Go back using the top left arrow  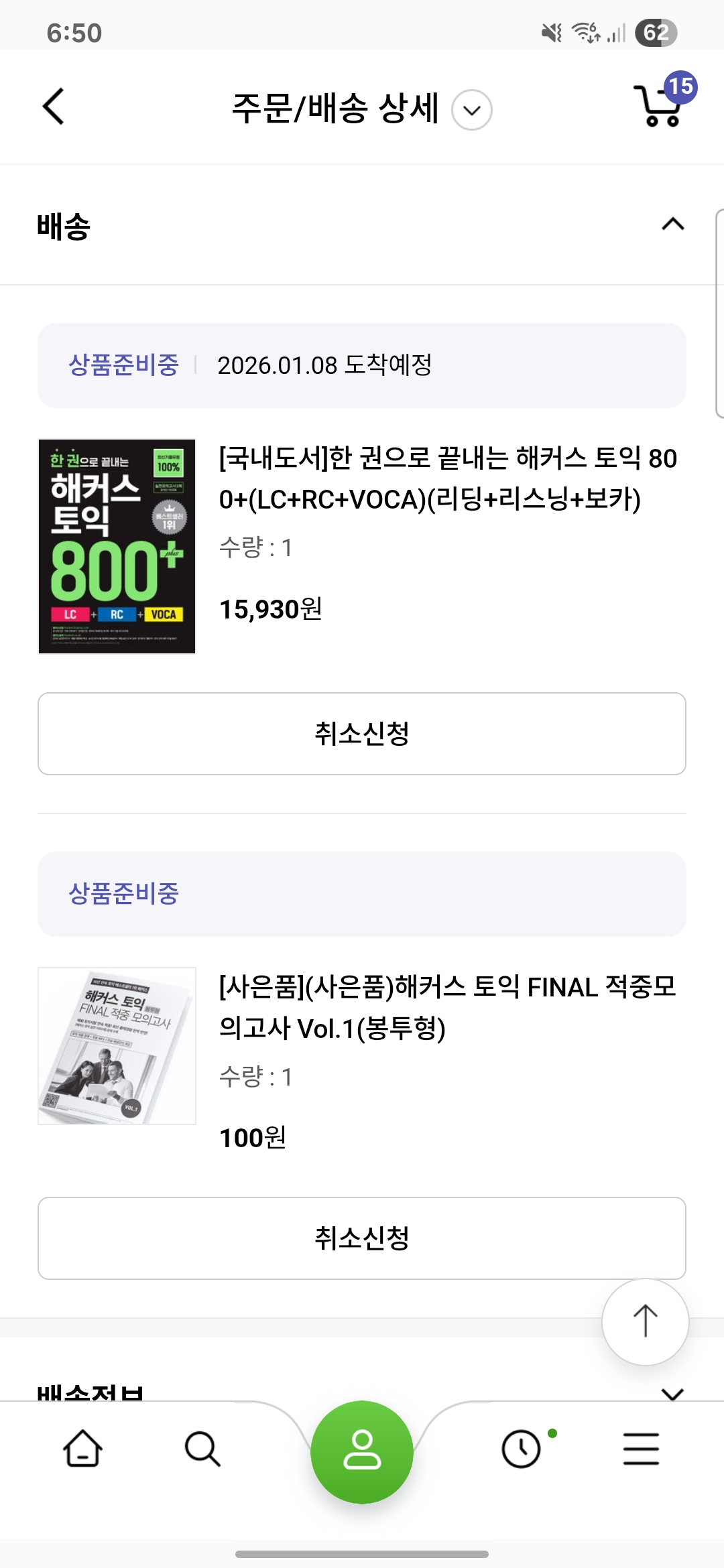click(54, 107)
